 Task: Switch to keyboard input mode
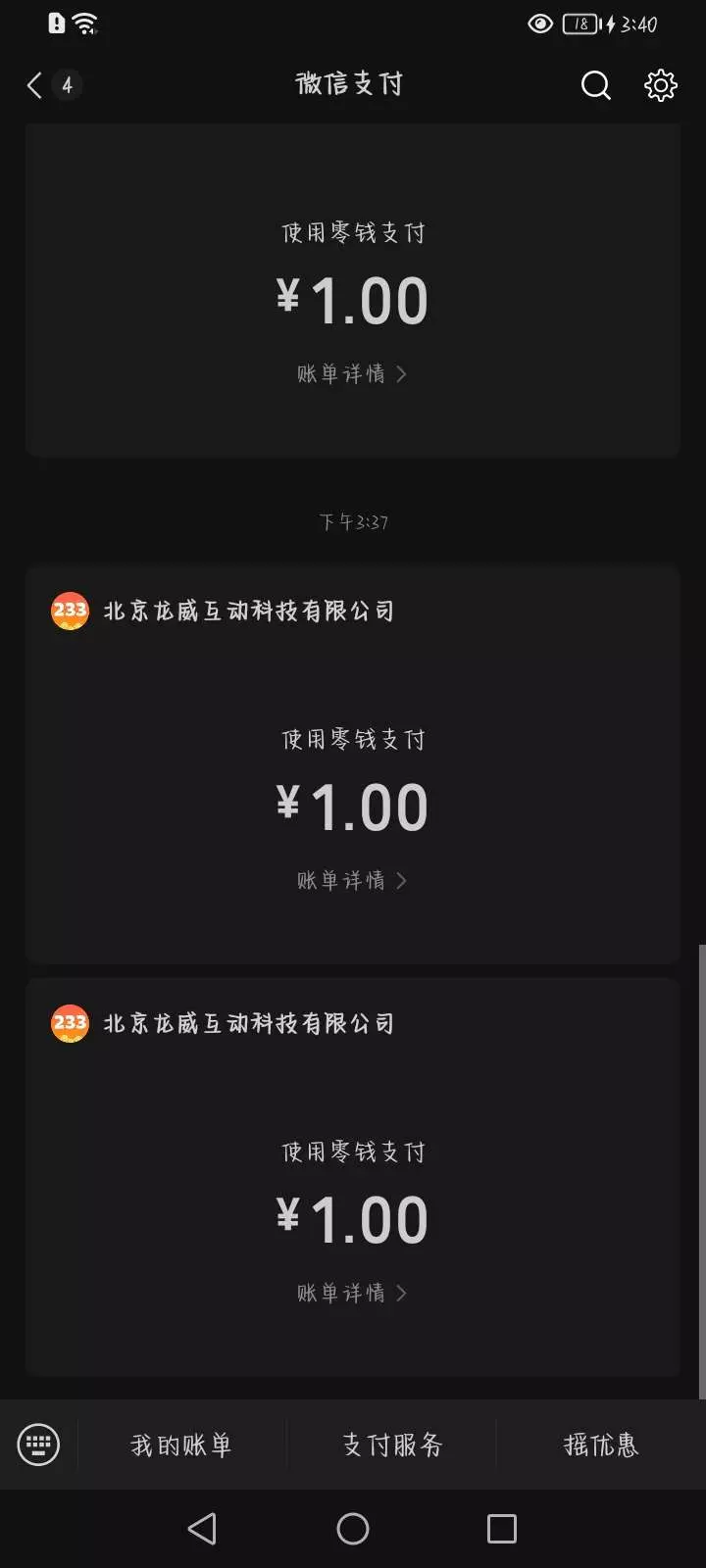pos(38,1445)
